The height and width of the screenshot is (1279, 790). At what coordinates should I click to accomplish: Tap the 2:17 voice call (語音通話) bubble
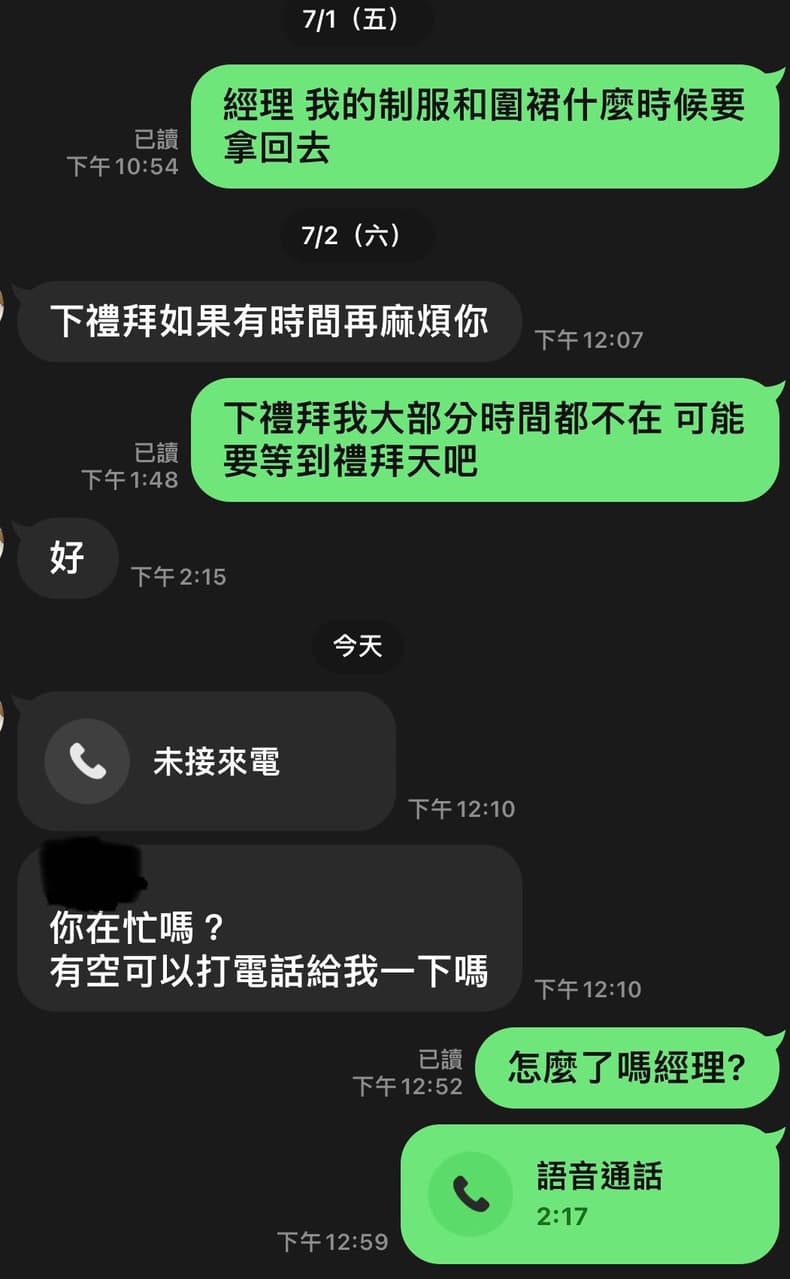click(589, 1194)
